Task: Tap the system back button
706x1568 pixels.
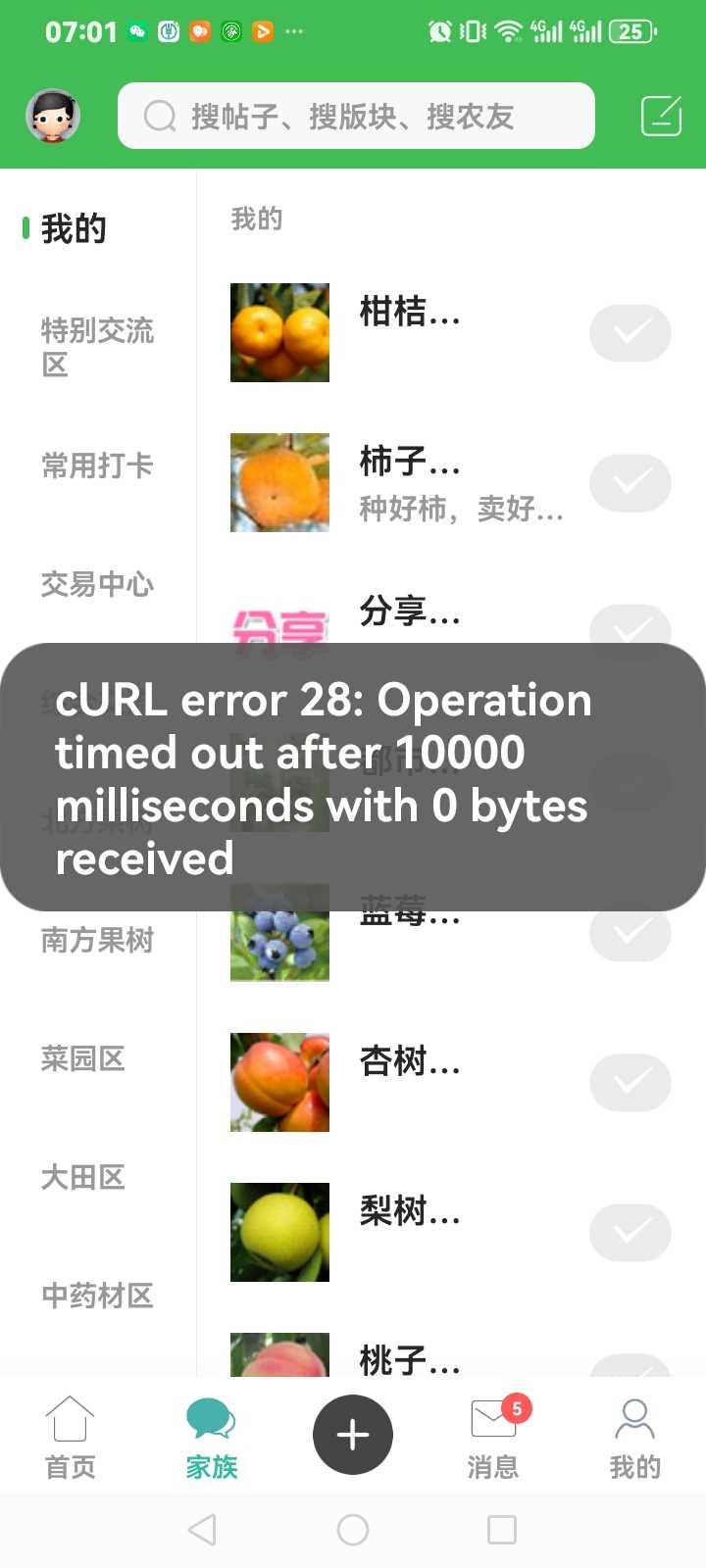Action: (x=202, y=1530)
